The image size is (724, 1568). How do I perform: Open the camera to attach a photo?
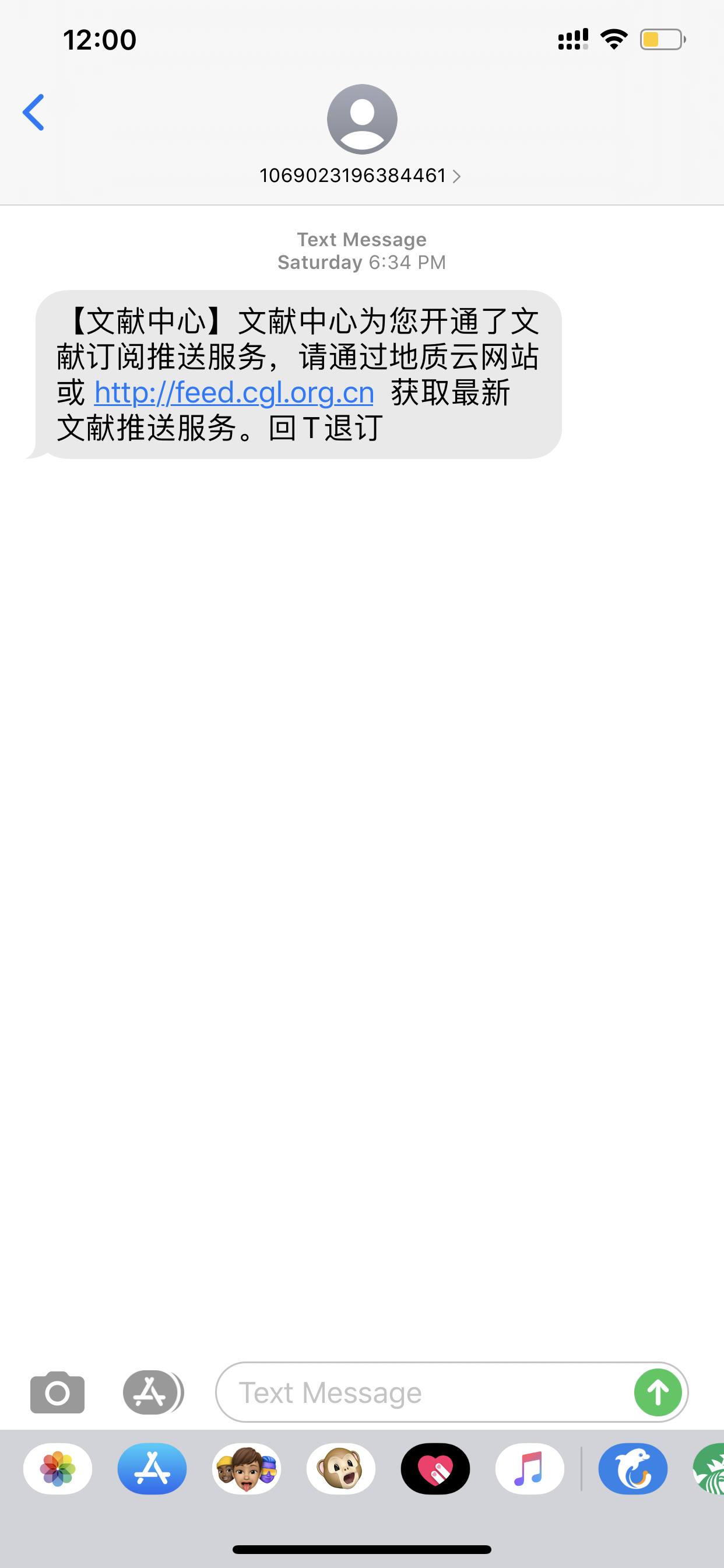pos(57,1392)
